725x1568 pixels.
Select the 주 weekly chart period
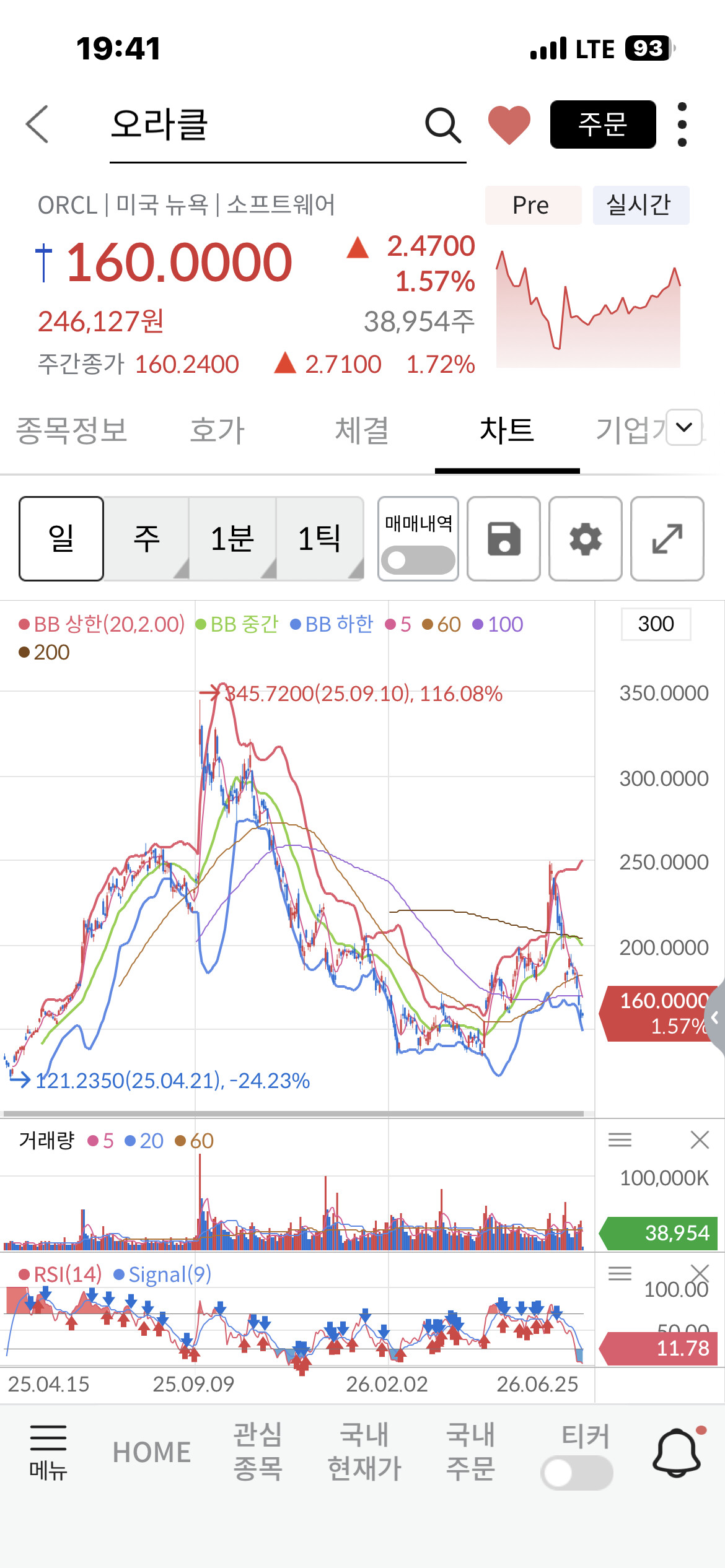[x=147, y=539]
